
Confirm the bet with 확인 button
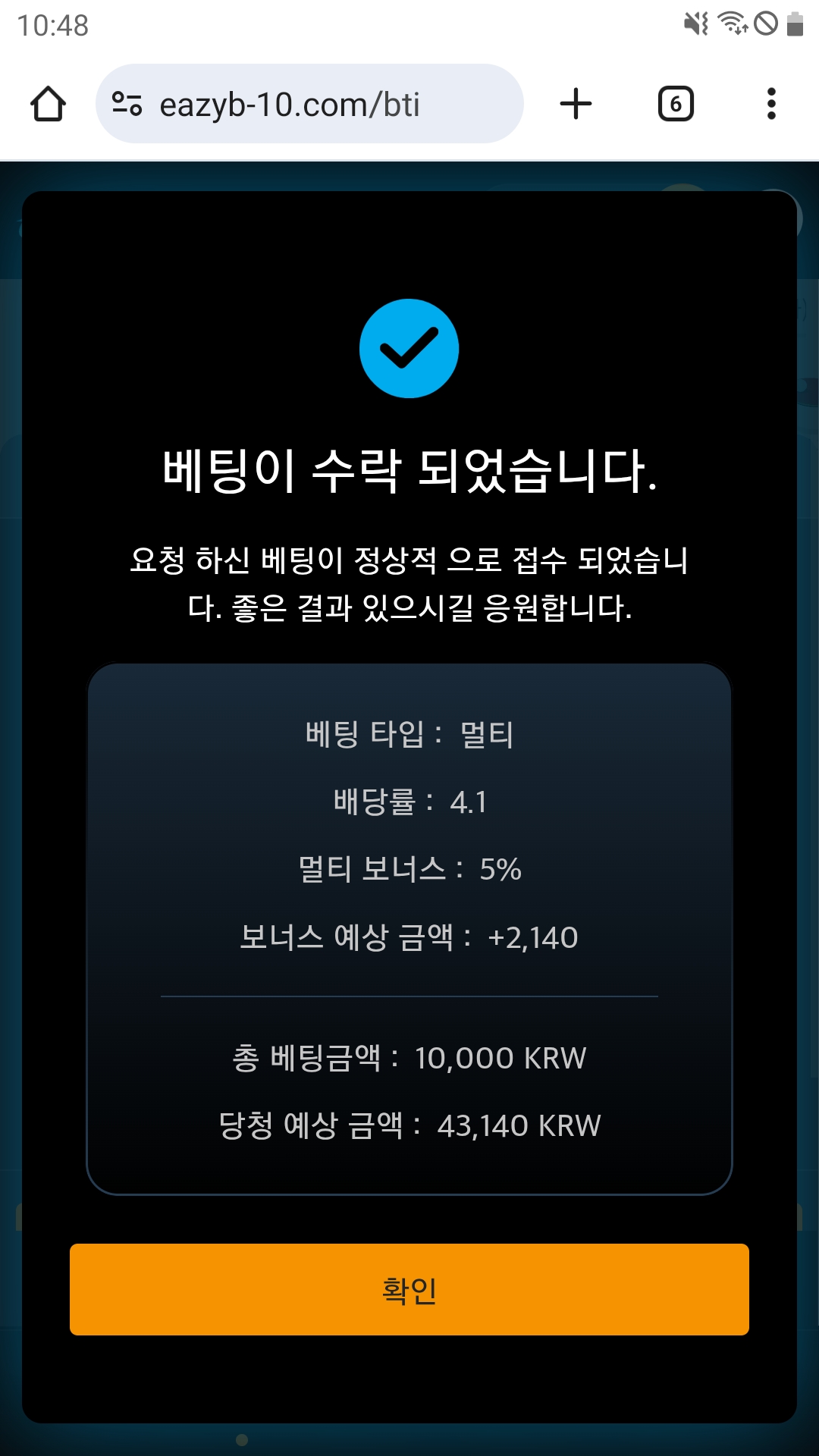point(409,1289)
